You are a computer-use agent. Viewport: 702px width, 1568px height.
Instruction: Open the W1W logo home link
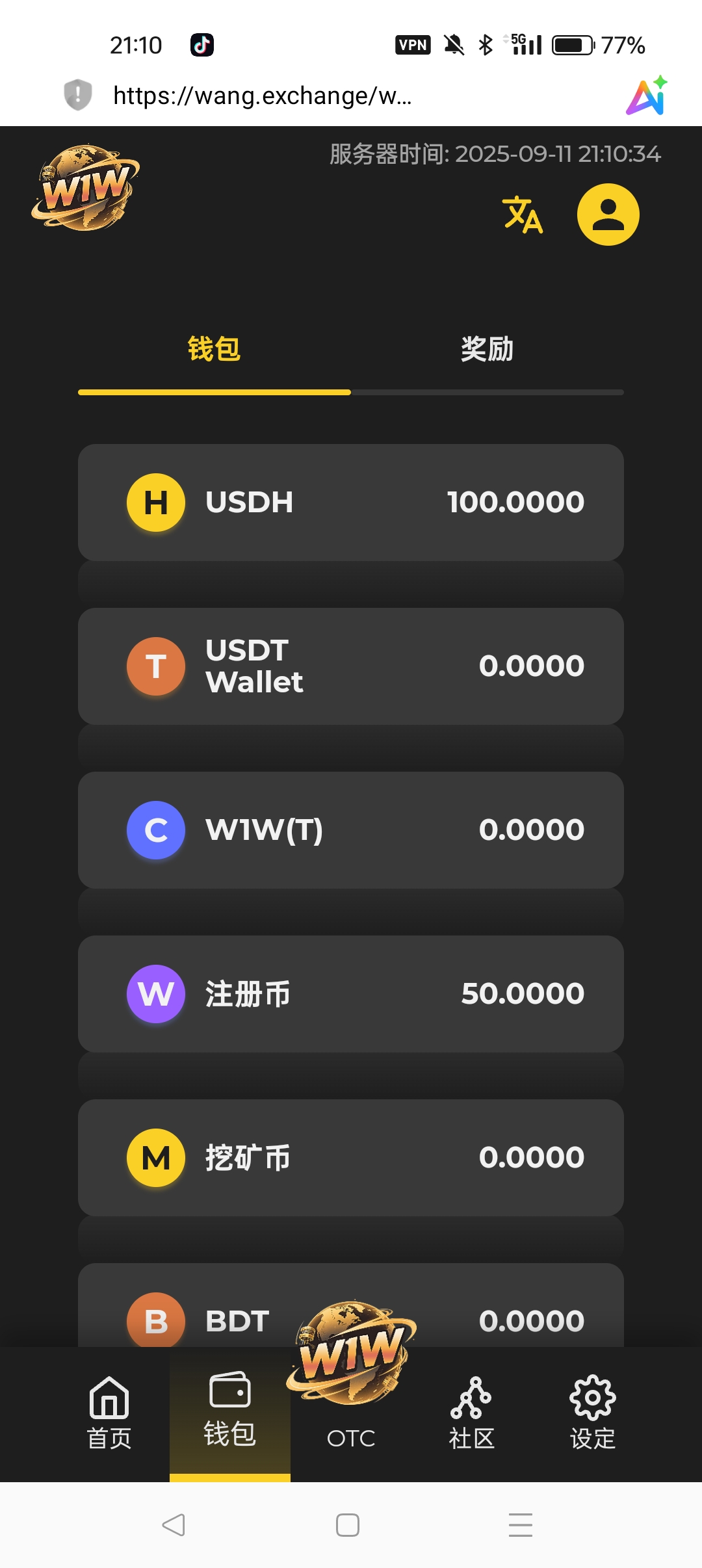(86, 189)
